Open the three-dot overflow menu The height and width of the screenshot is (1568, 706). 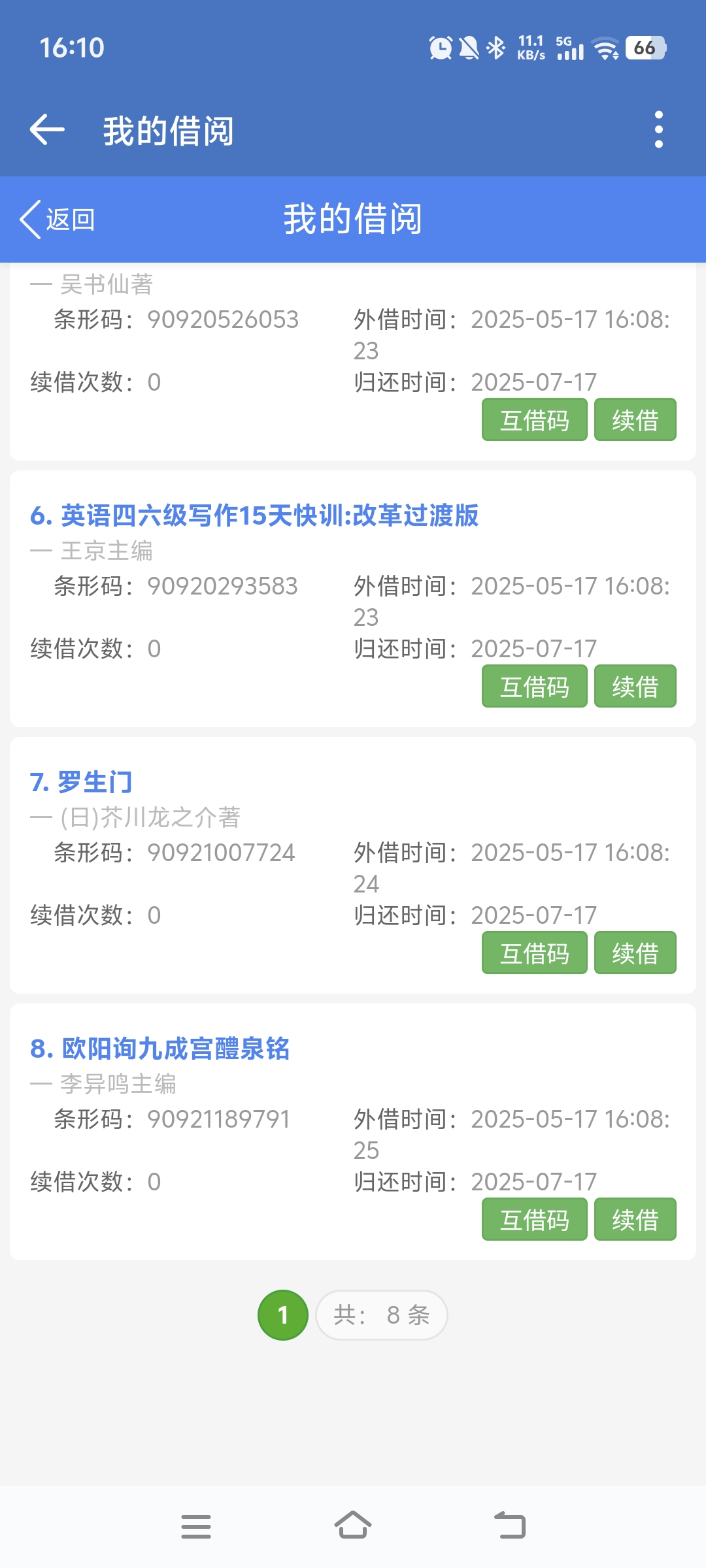[658, 129]
